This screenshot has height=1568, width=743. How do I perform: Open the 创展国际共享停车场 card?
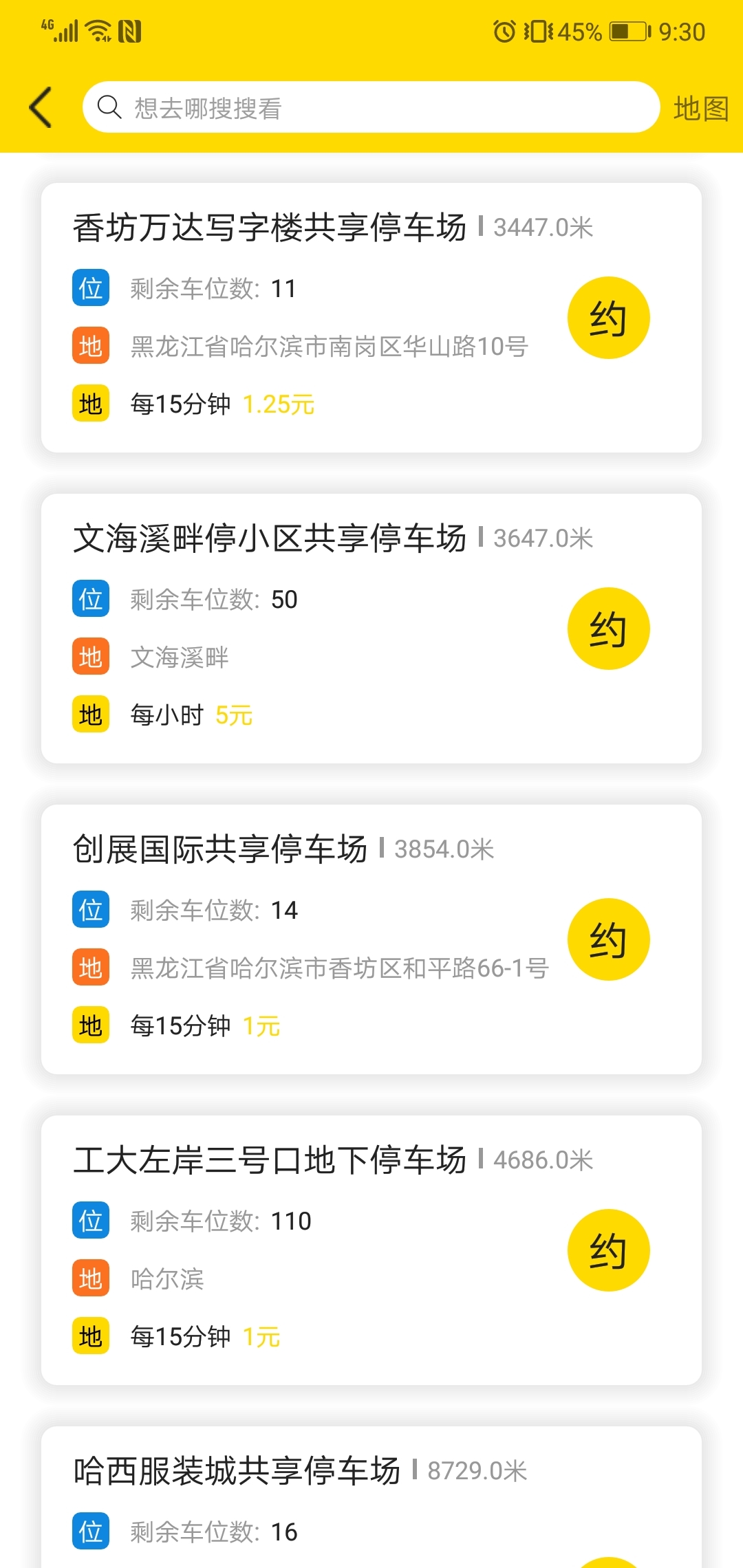(371, 939)
